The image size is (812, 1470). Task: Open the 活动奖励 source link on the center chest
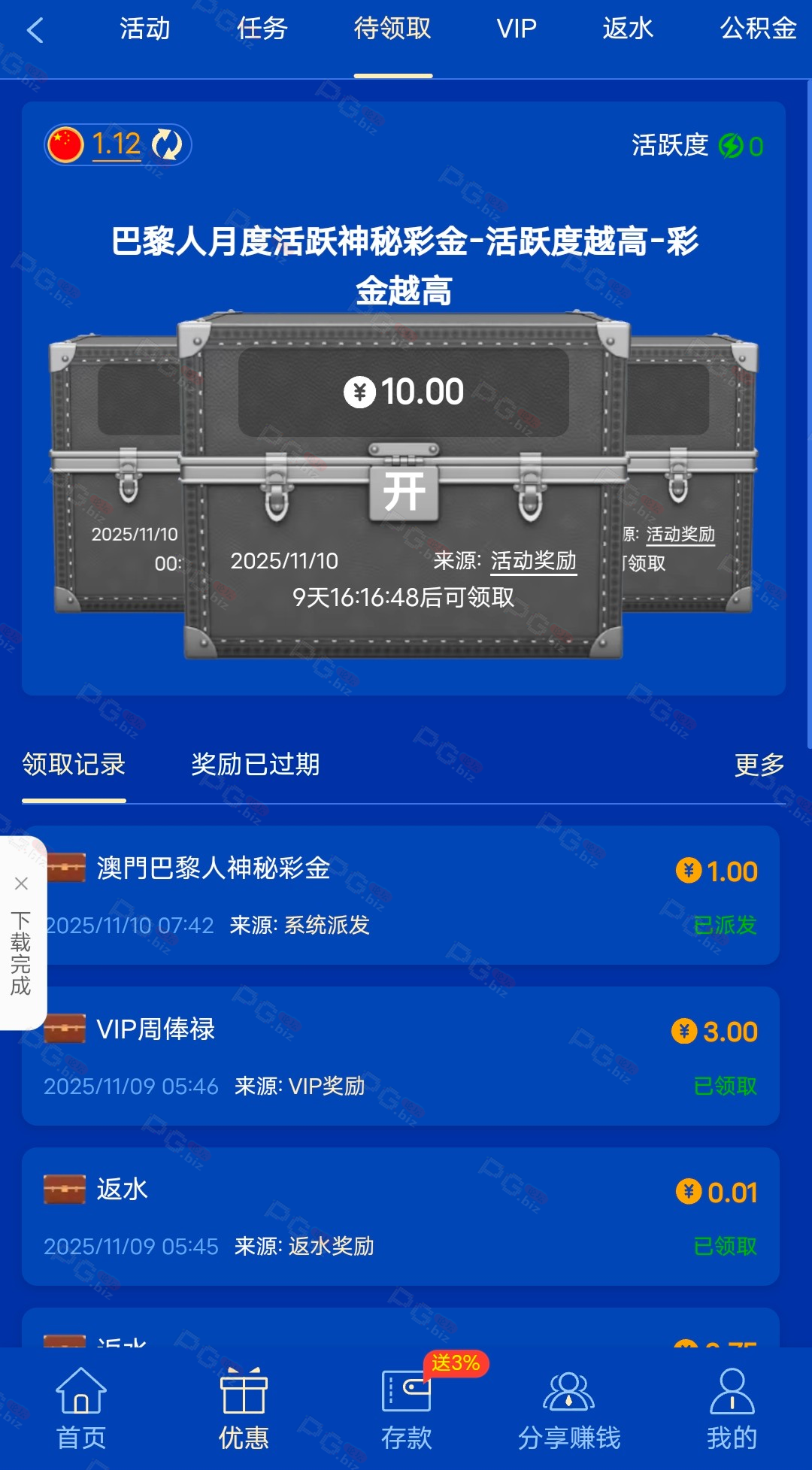tap(533, 561)
